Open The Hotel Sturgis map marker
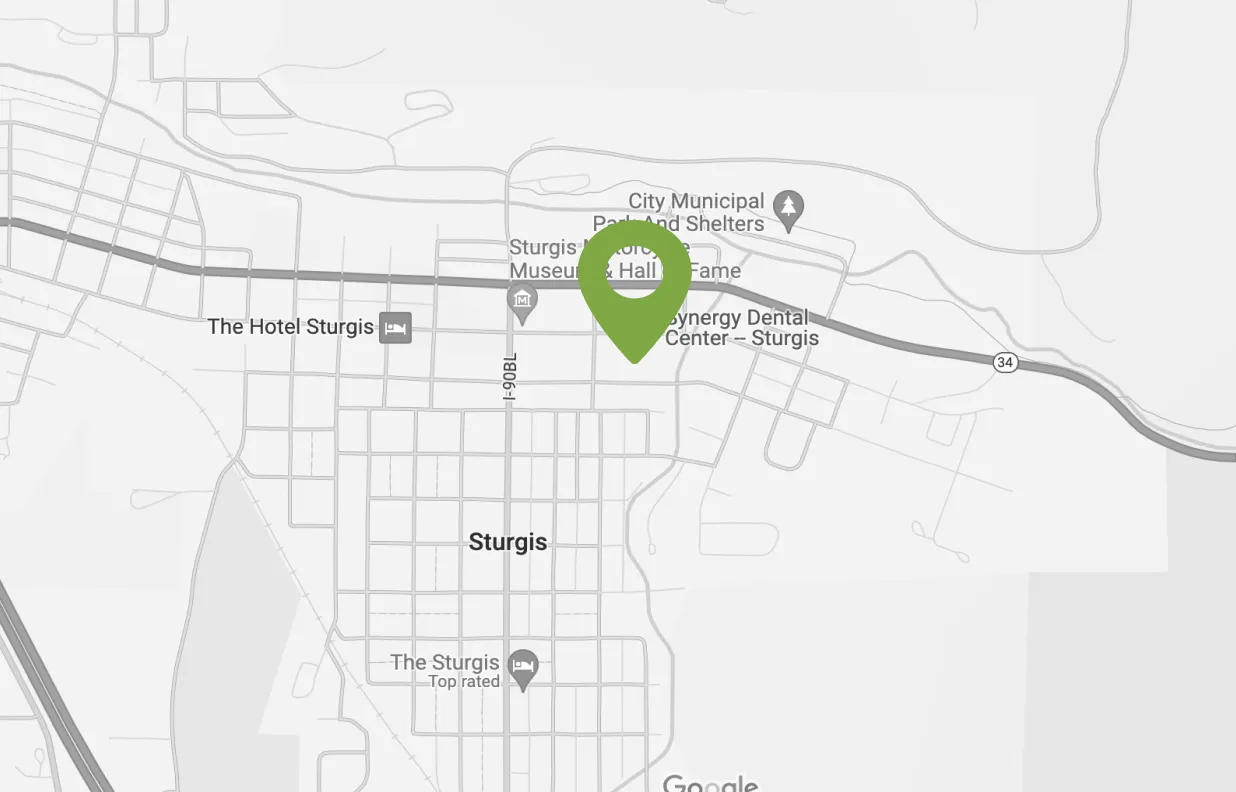Viewport: 1236px width, 792px height. 396,327
